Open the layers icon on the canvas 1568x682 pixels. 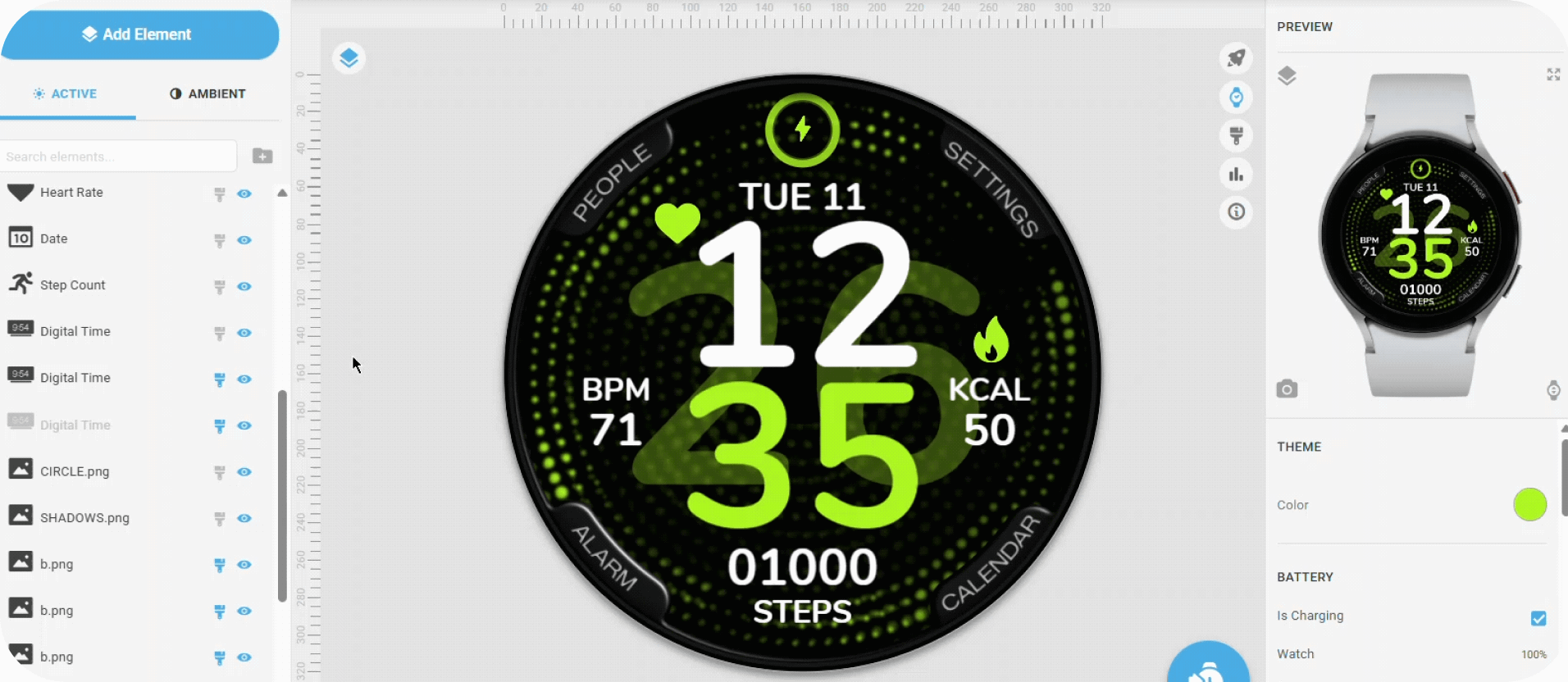click(x=349, y=58)
